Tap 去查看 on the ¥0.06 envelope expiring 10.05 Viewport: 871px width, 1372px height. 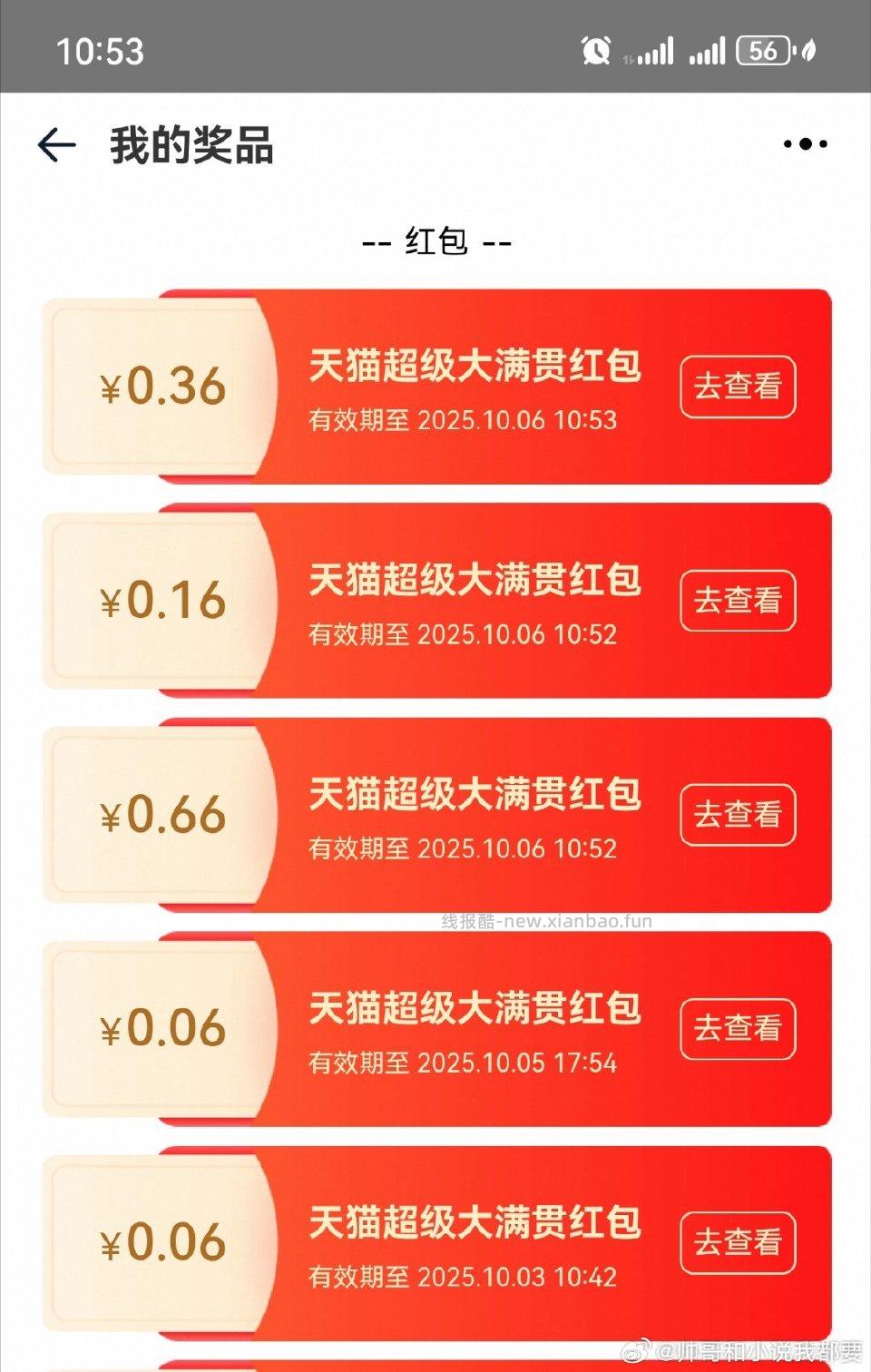coord(737,1028)
